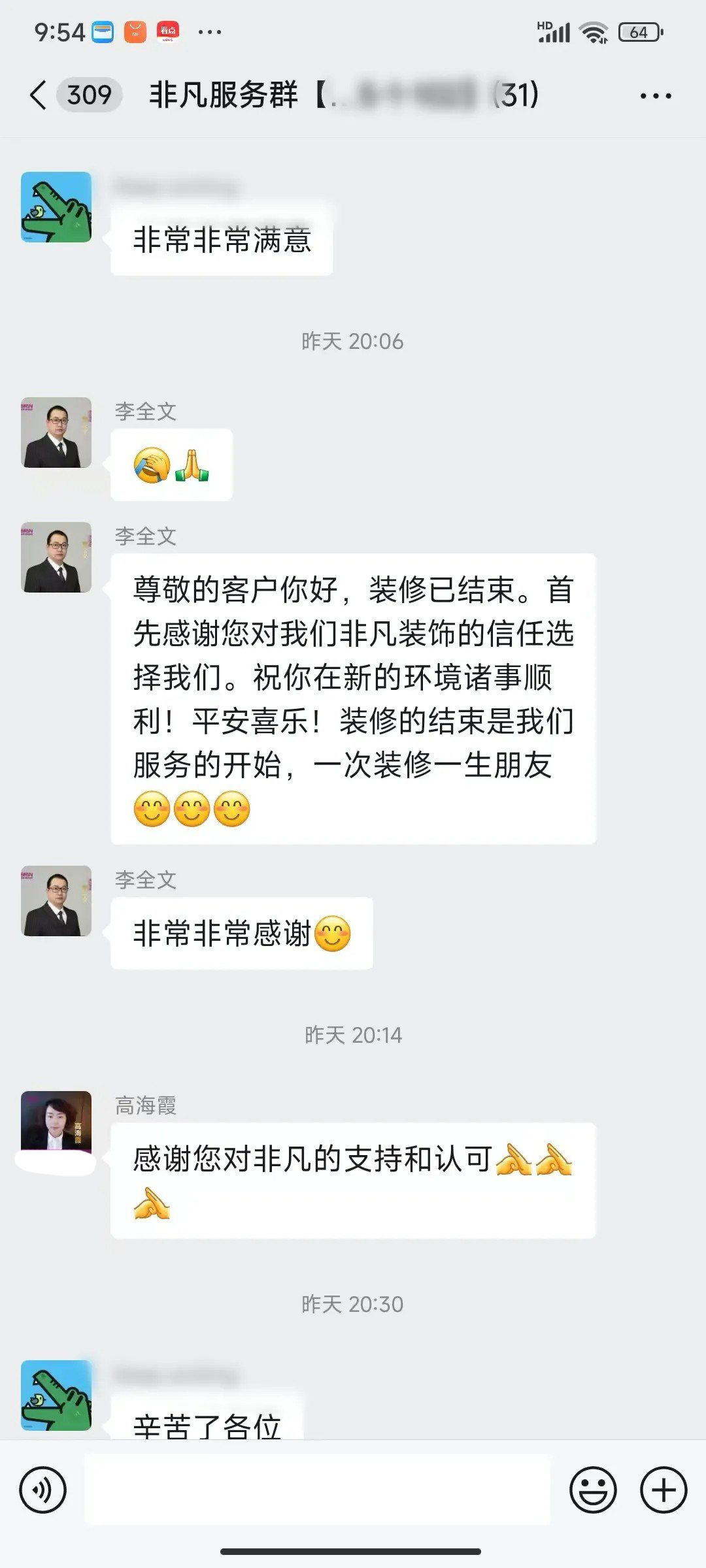Open 李全文's avatar beside 非常非常感谢
Viewport: 706px width, 1568px height.
click(x=56, y=901)
